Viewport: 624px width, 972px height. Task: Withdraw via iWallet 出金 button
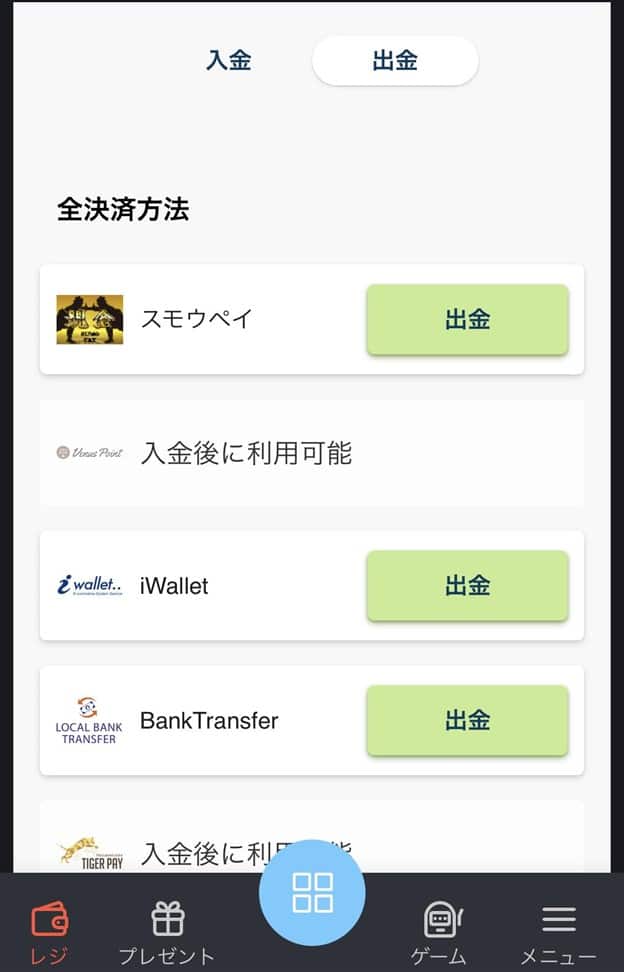(x=467, y=585)
